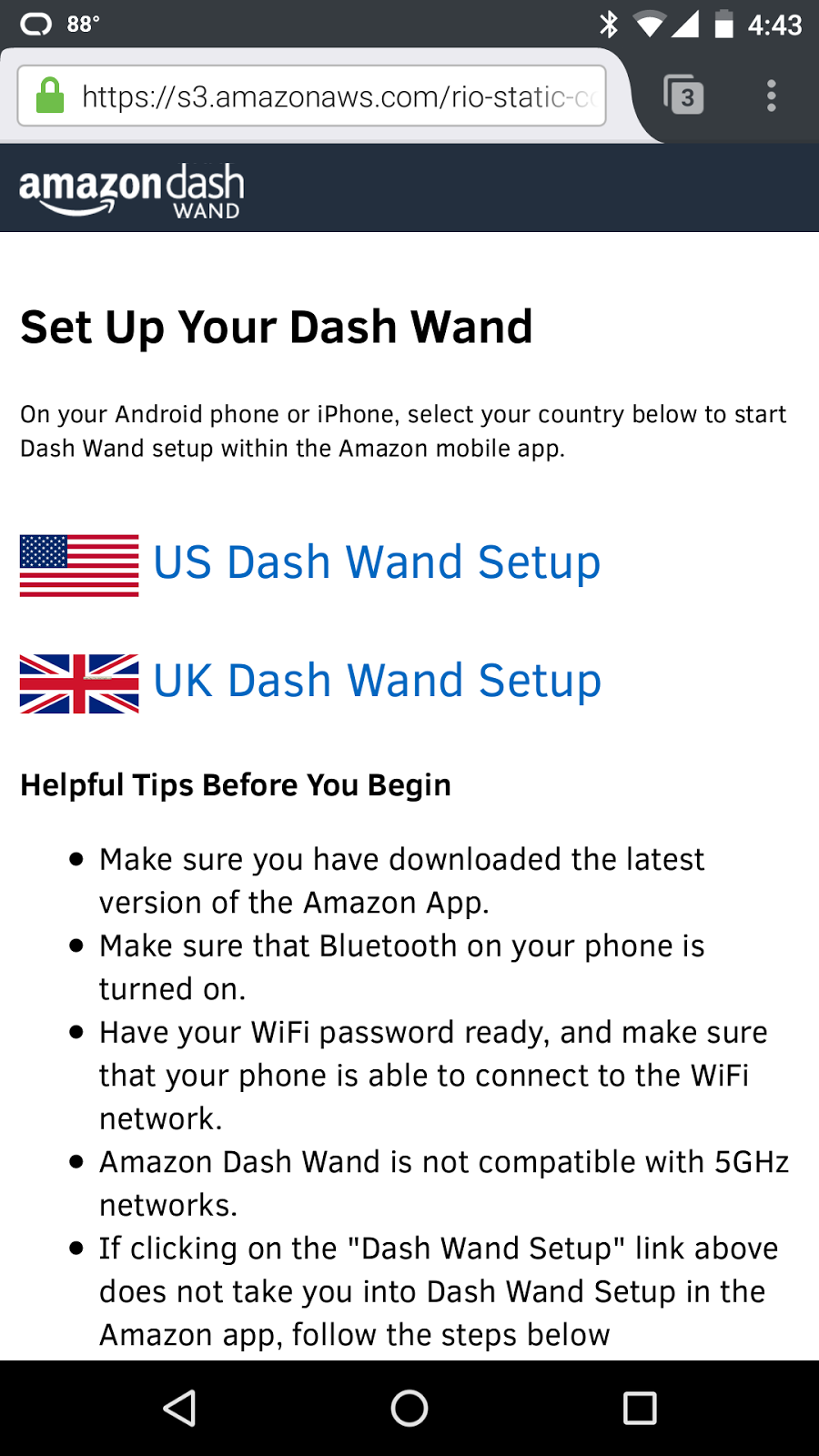Screen dimensions: 819x1456
Task: Click the address bar URL
Action: (x=337, y=95)
